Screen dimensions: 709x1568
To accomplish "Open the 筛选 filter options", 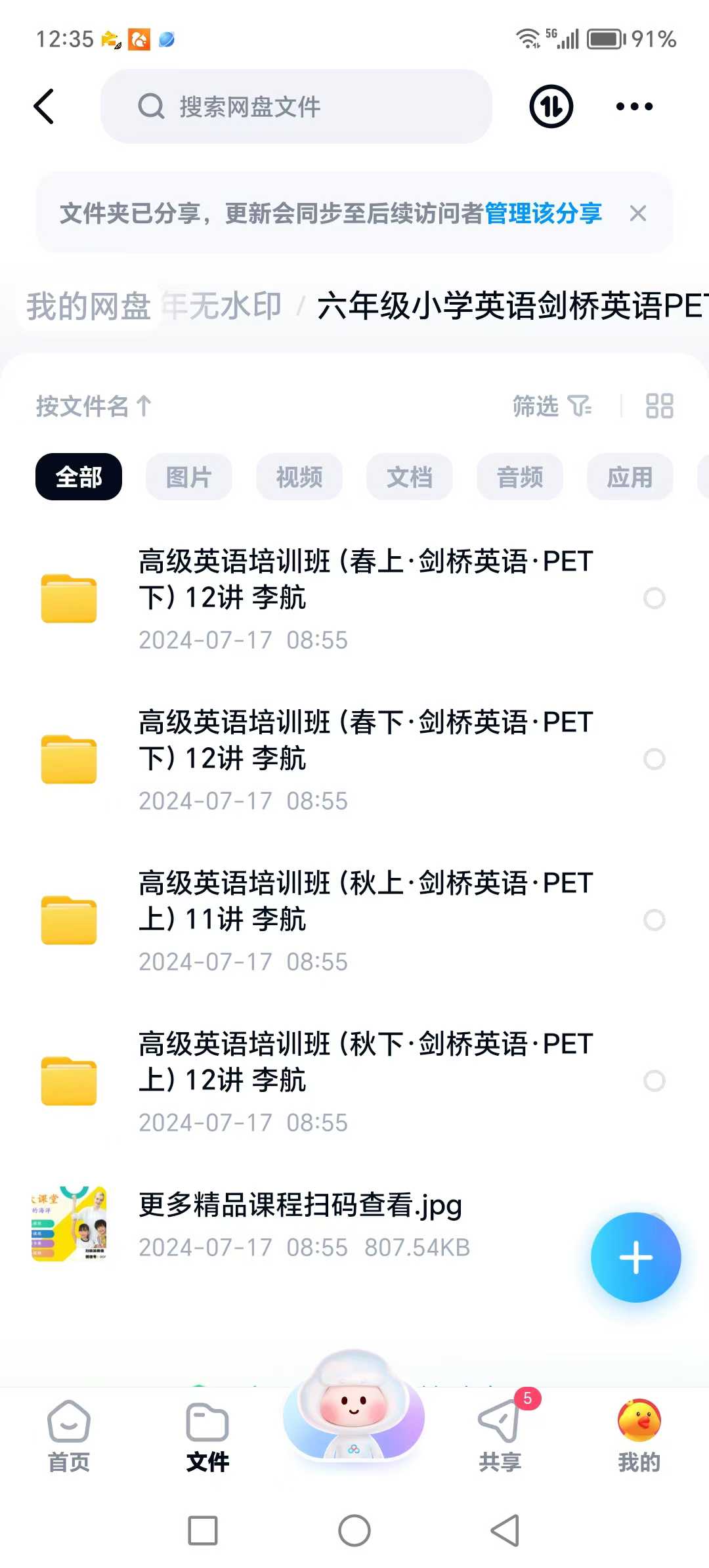I will pos(535,407).
